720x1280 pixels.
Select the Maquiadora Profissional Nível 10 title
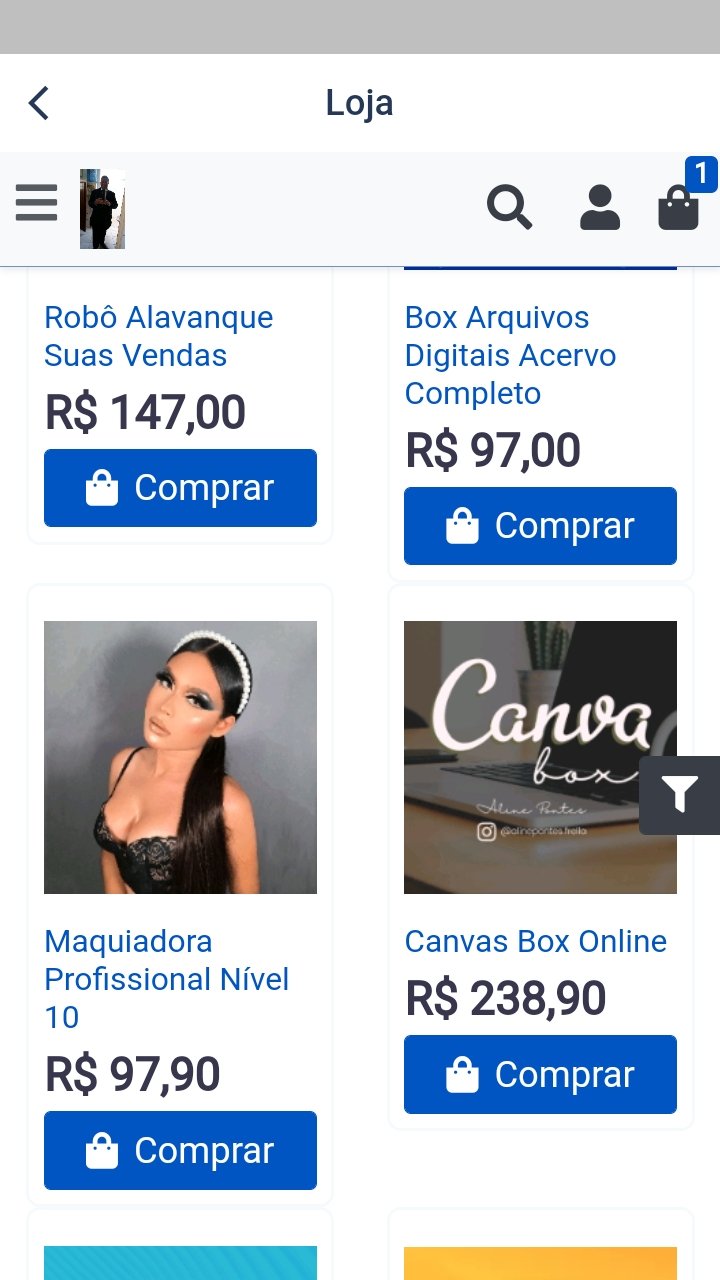coord(167,978)
